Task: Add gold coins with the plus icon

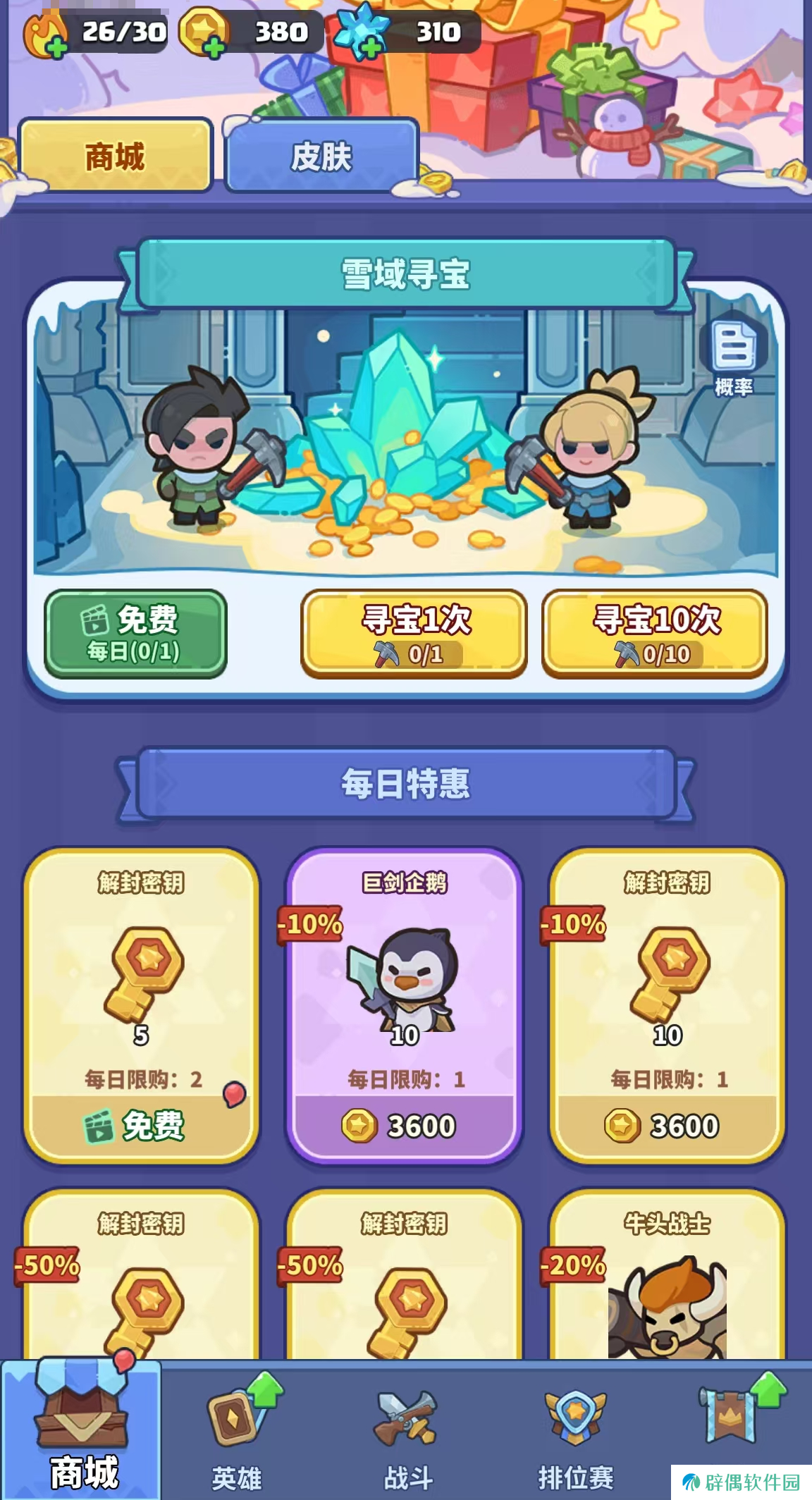Action: [213, 47]
